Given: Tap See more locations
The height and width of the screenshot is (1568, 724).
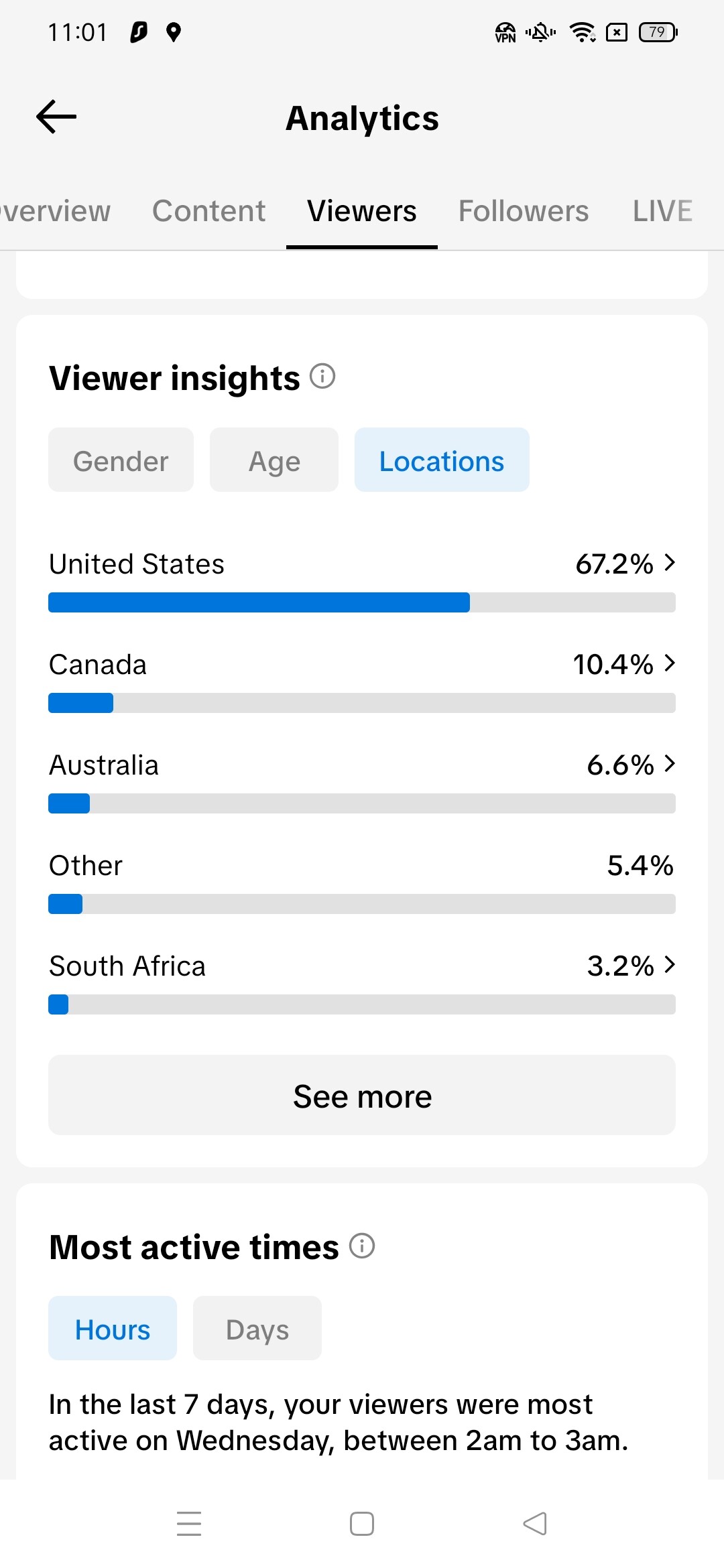Looking at the screenshot, I should (x=362, y=1096).
